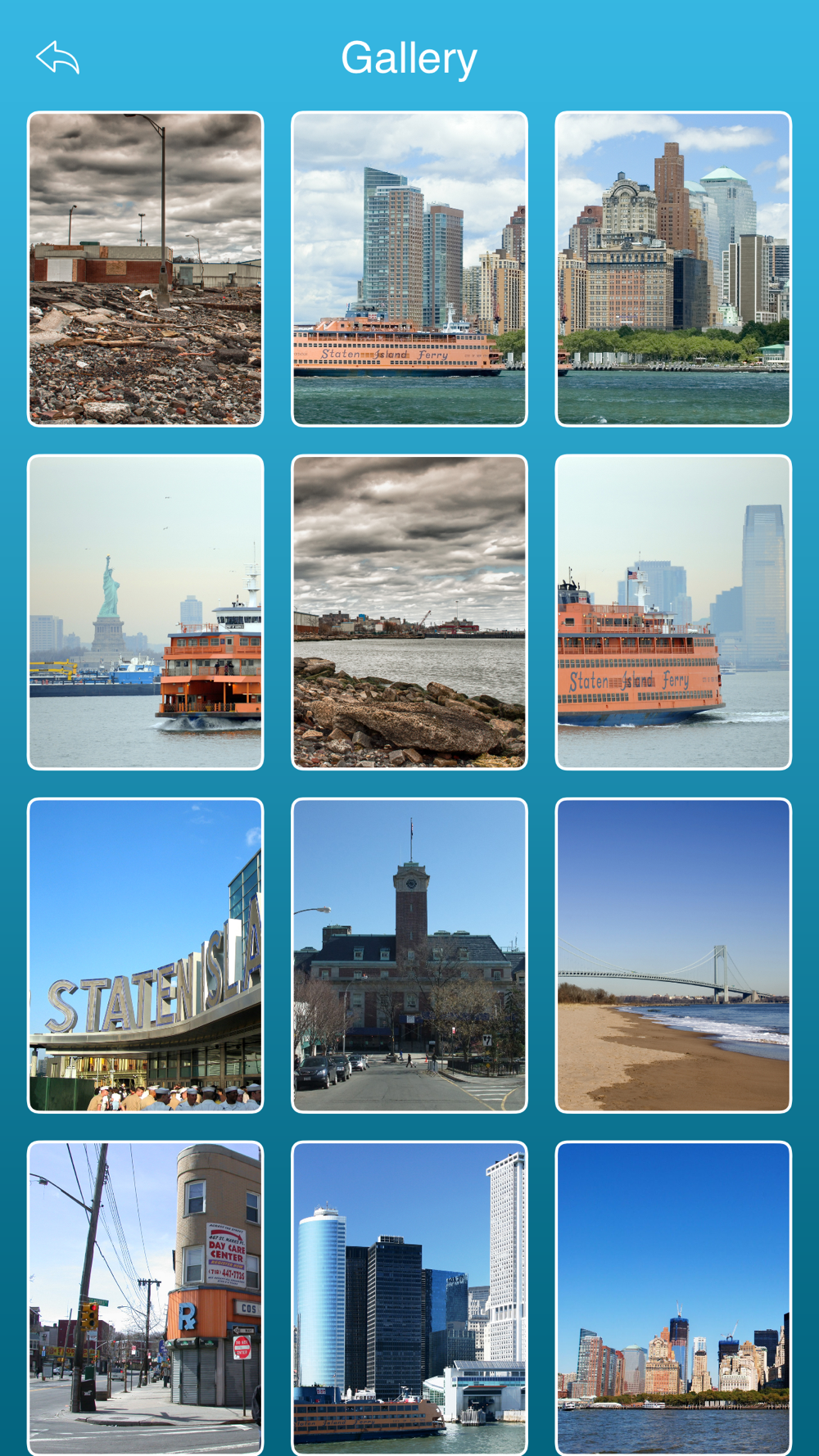
Task: Go back using the arrow icon
Action: pyautogui.click(x=57, y=57)
